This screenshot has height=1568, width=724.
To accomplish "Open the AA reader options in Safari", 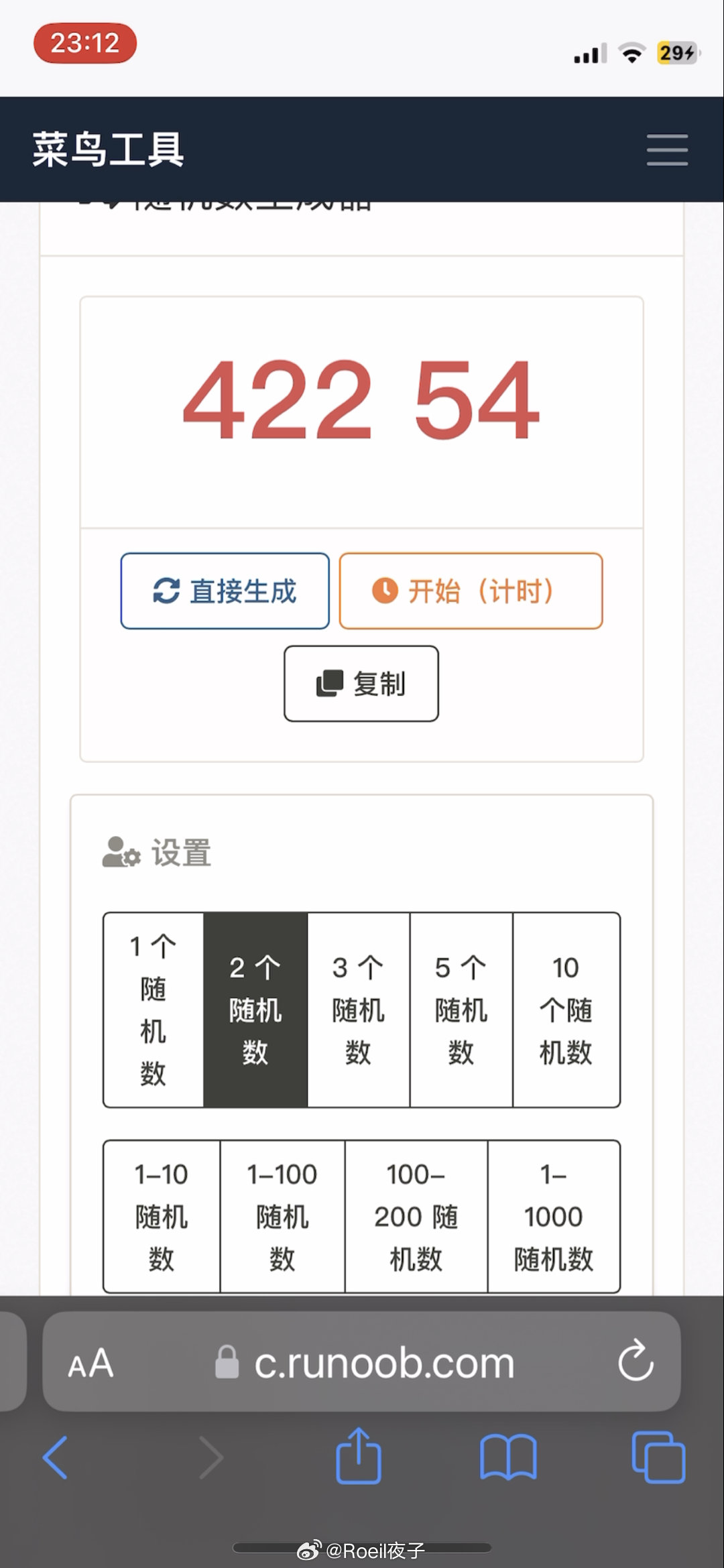I will point(91,1364).
